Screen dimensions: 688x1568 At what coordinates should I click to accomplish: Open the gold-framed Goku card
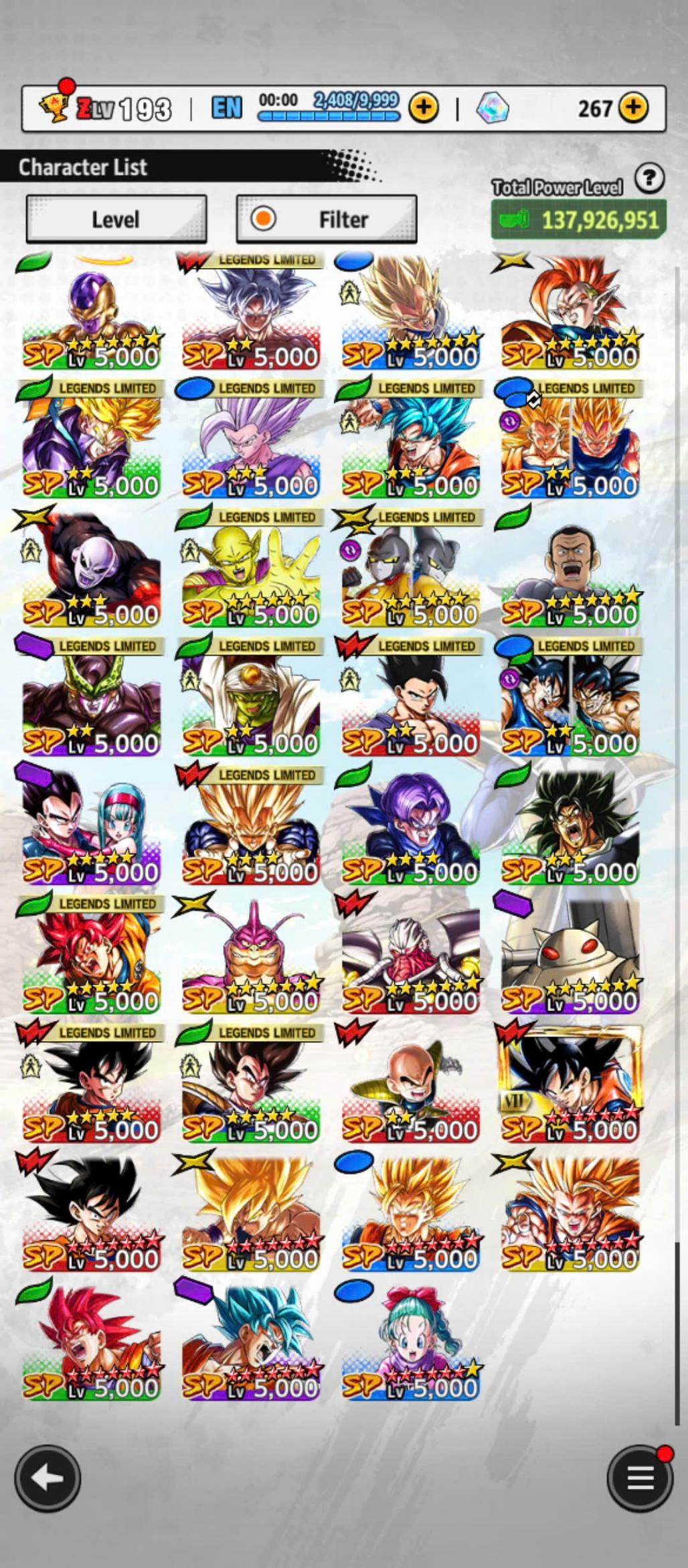click(x=570, y=1086)
